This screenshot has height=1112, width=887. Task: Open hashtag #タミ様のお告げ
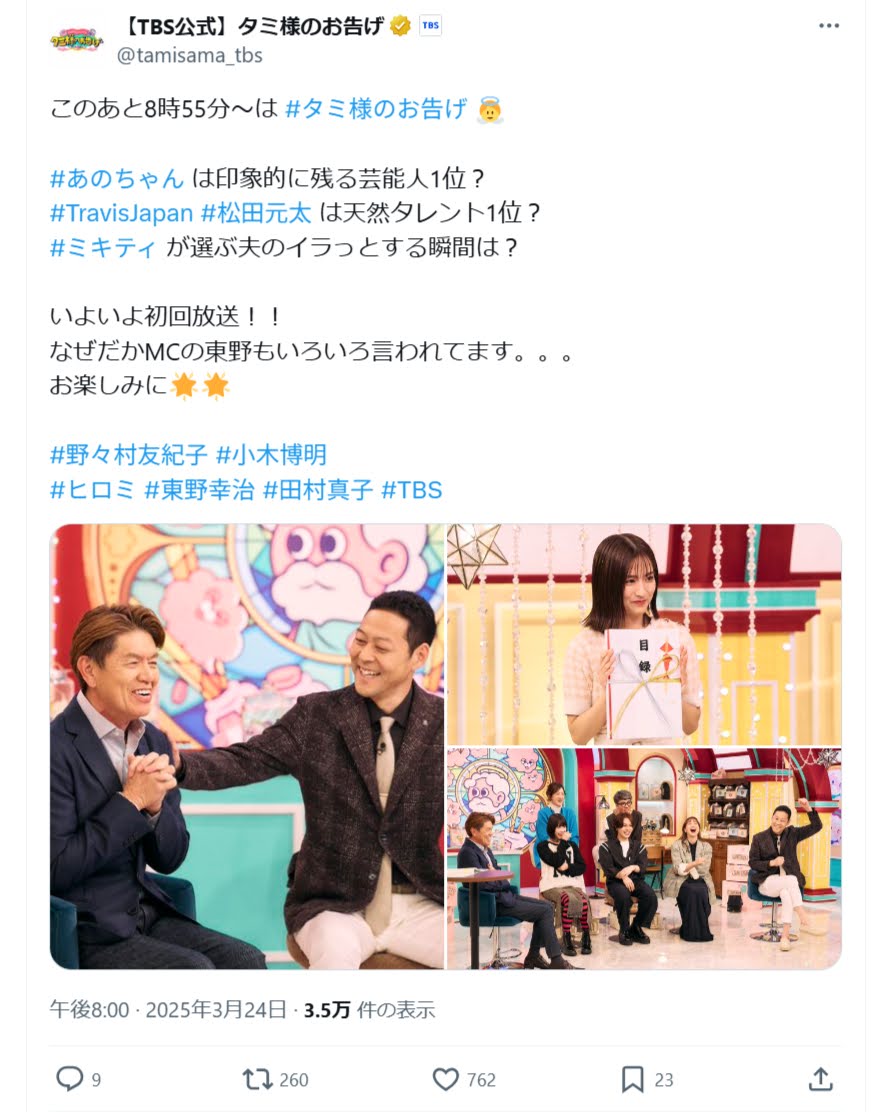(x=376, y=110)
